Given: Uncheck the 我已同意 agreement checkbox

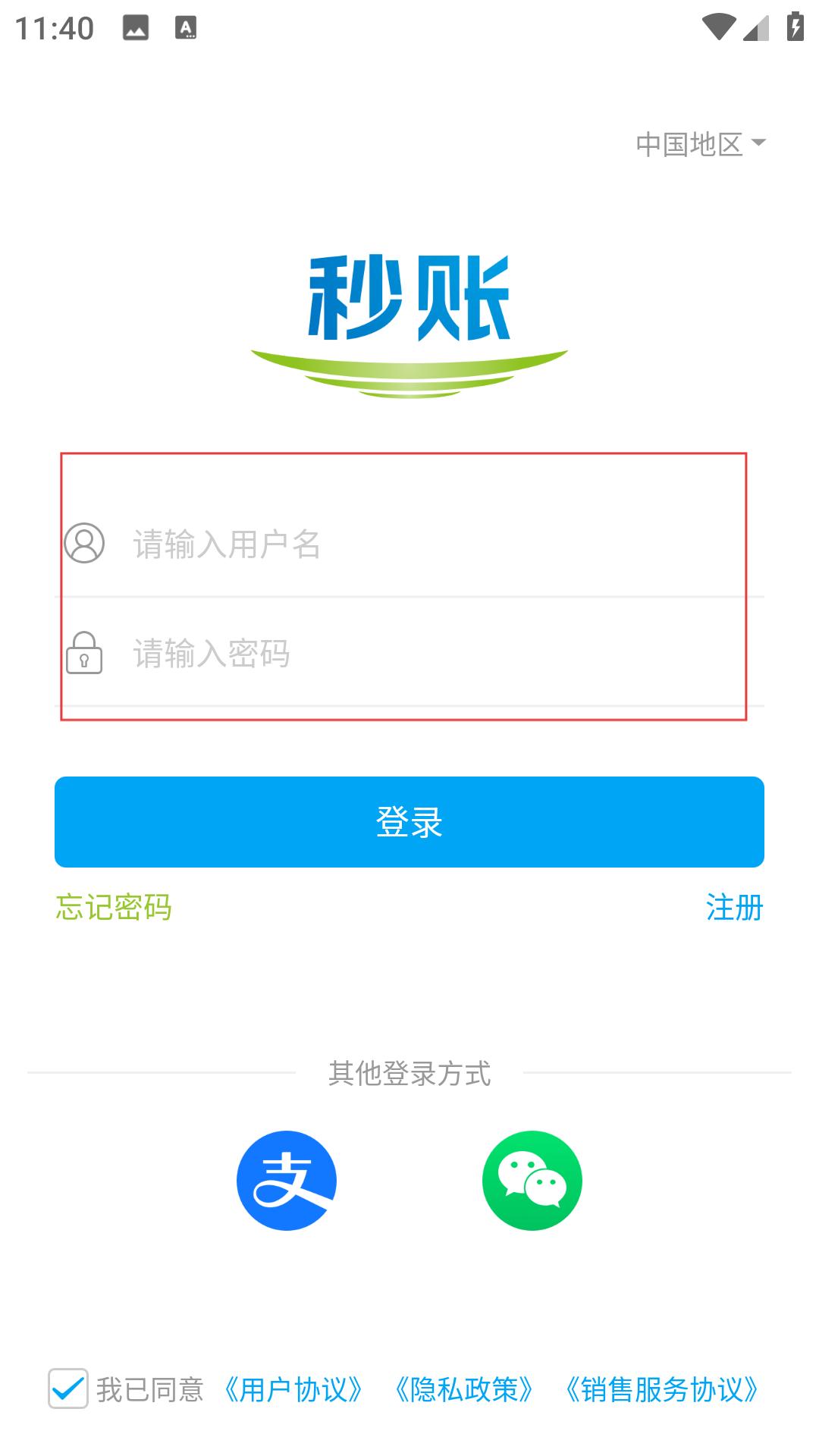Looking at the screenshot, I should coord(68,1389).
